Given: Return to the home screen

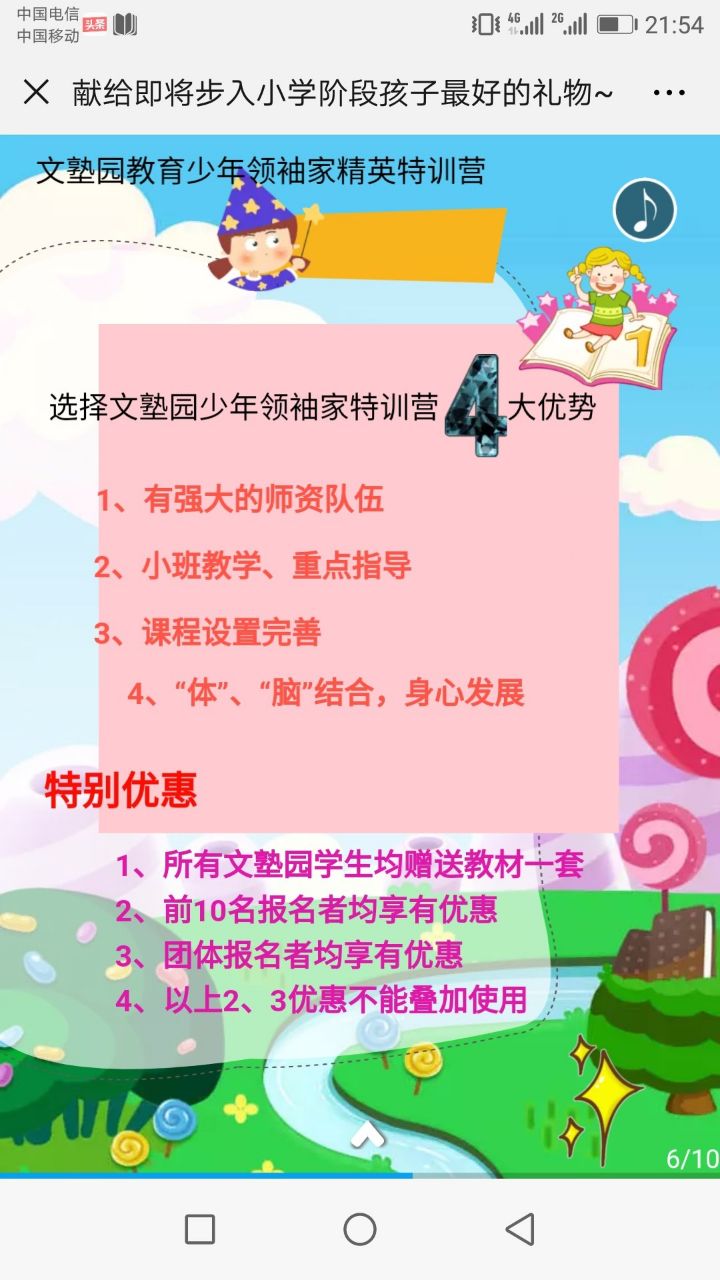Looking at the screenshot, I should (x=360, y=1229).
